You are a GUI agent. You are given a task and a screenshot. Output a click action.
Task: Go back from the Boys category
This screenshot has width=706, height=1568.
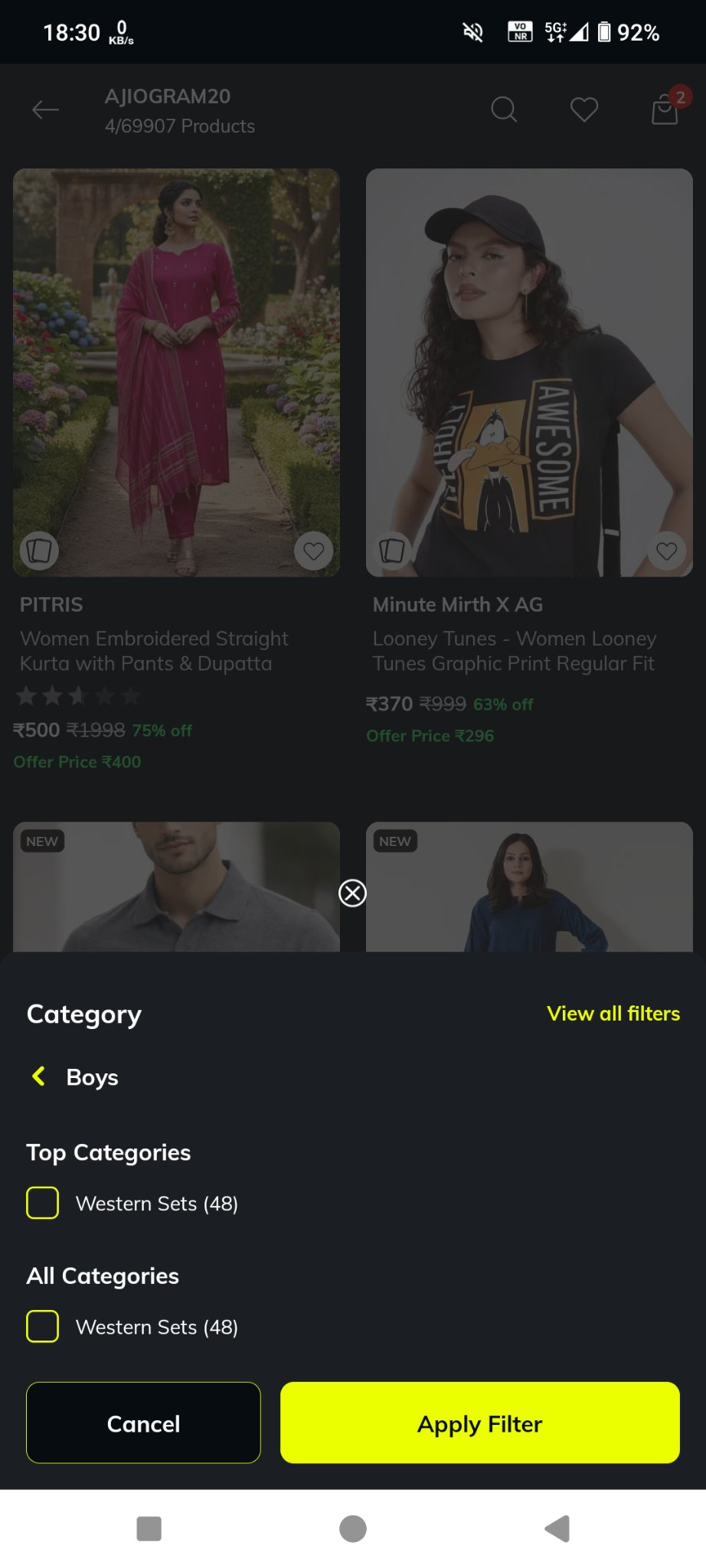[39, 1076]
